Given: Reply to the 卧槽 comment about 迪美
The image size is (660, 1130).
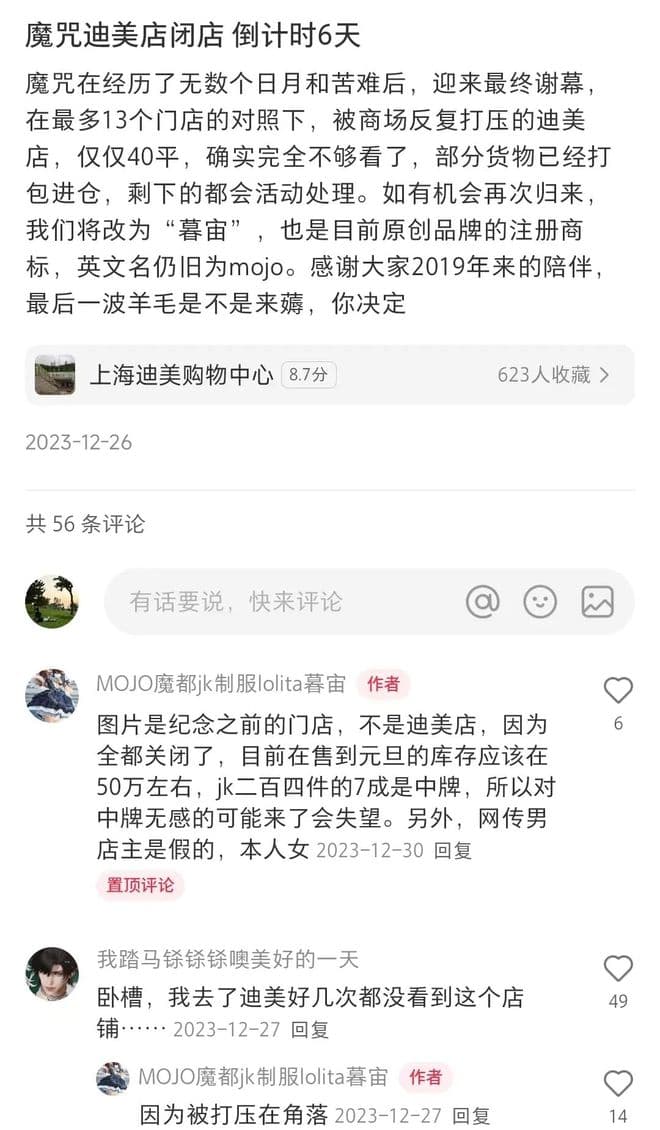Looking at the screenshot, I should pos(309,1029).
